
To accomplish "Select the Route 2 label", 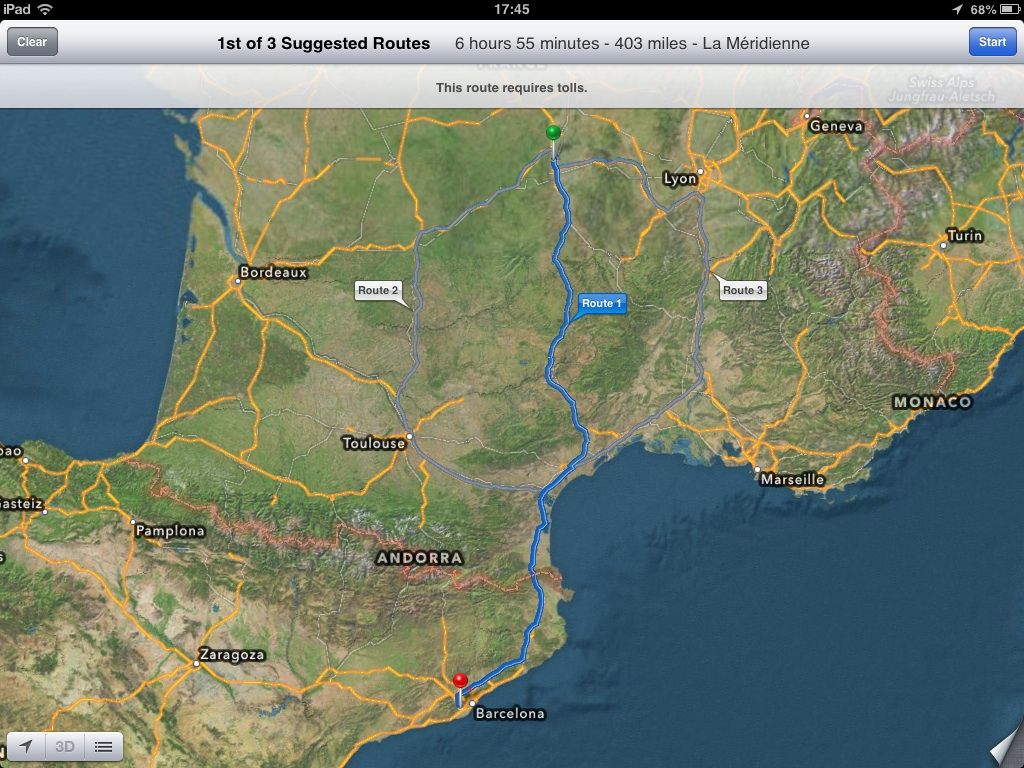I will (x=378, y=290).
